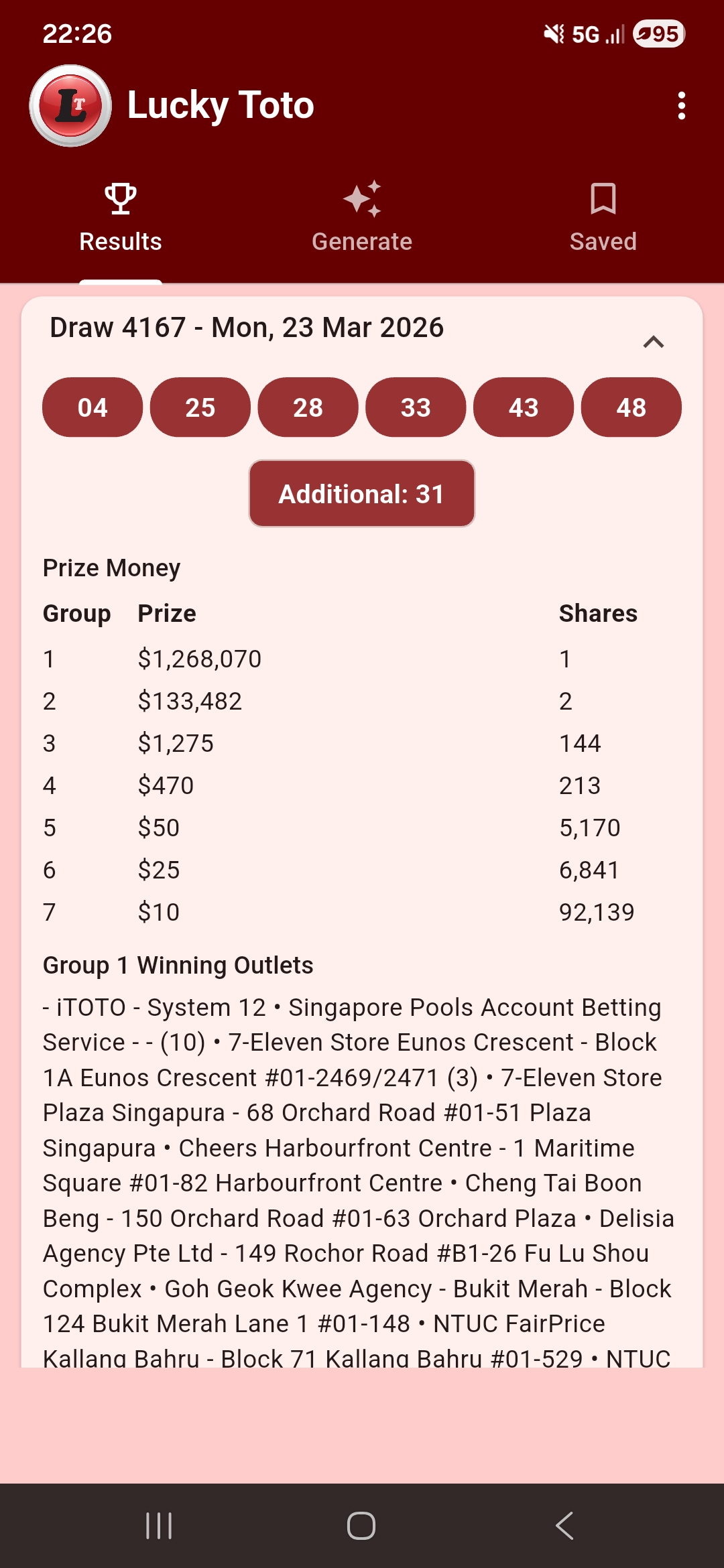
Task: Open the overflow menu
Action: coord(681,106)
